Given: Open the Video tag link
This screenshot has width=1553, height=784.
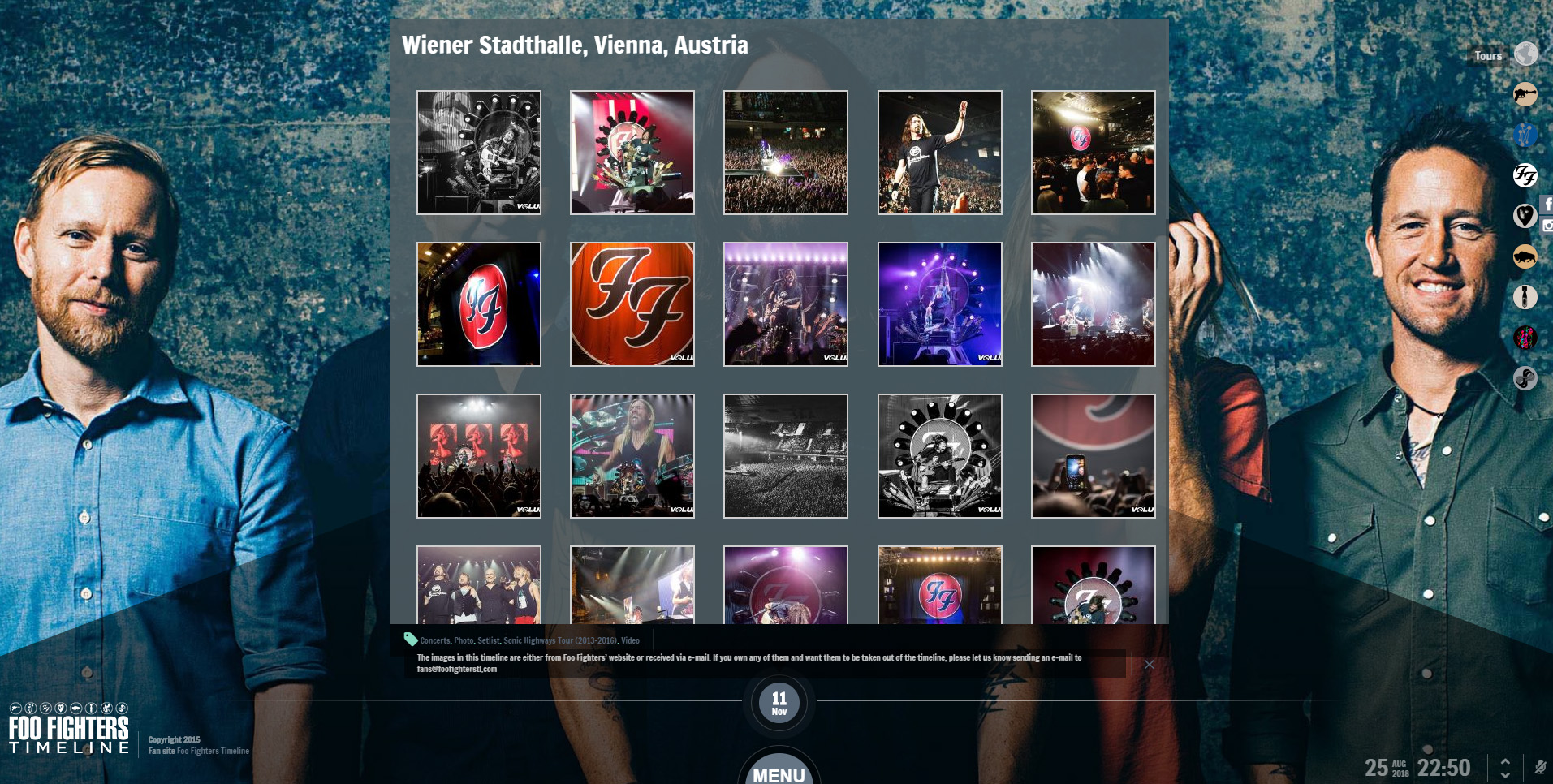Looking at the screenshot, I should tap(630, 640).
